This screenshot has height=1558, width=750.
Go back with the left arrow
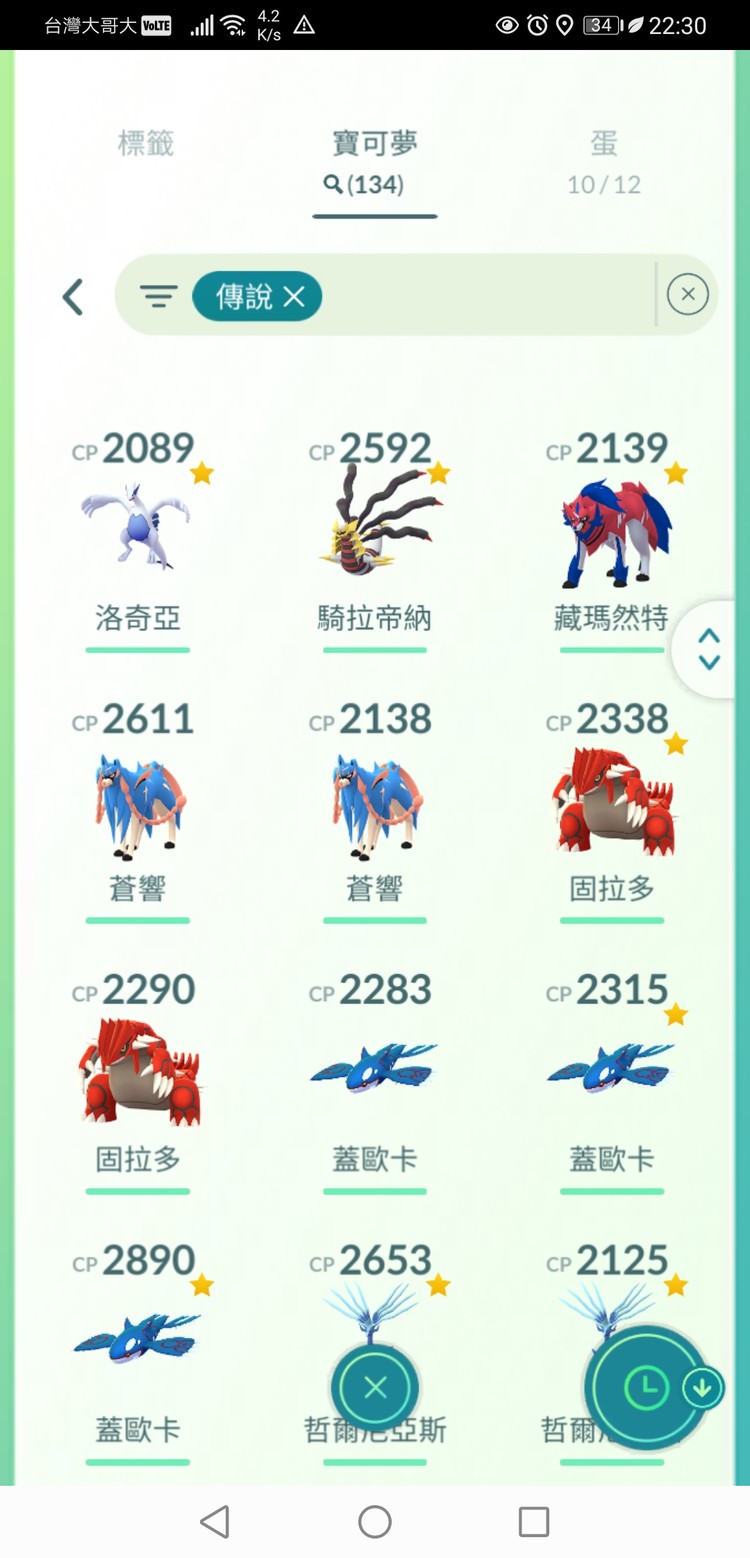click(73, 297)
